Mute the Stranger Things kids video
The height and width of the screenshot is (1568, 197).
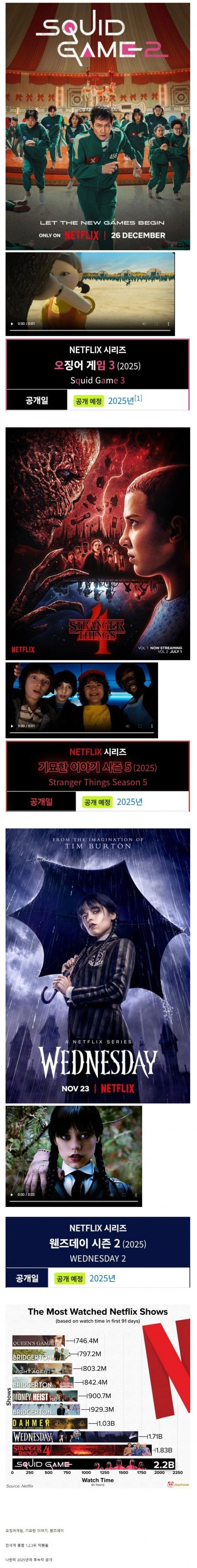pyautogui.click(x=127, y=726)
